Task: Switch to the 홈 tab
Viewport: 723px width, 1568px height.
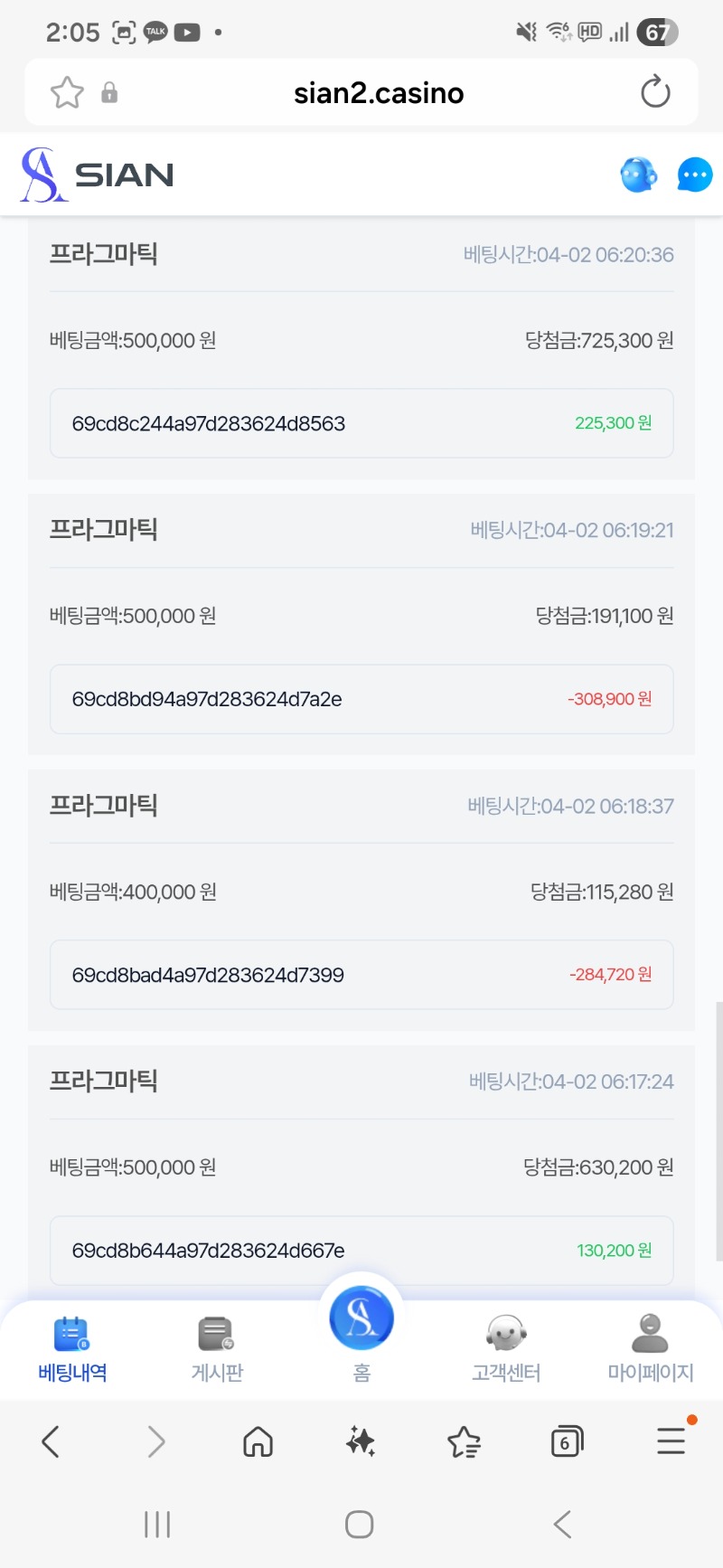Action: (361, 1347)
